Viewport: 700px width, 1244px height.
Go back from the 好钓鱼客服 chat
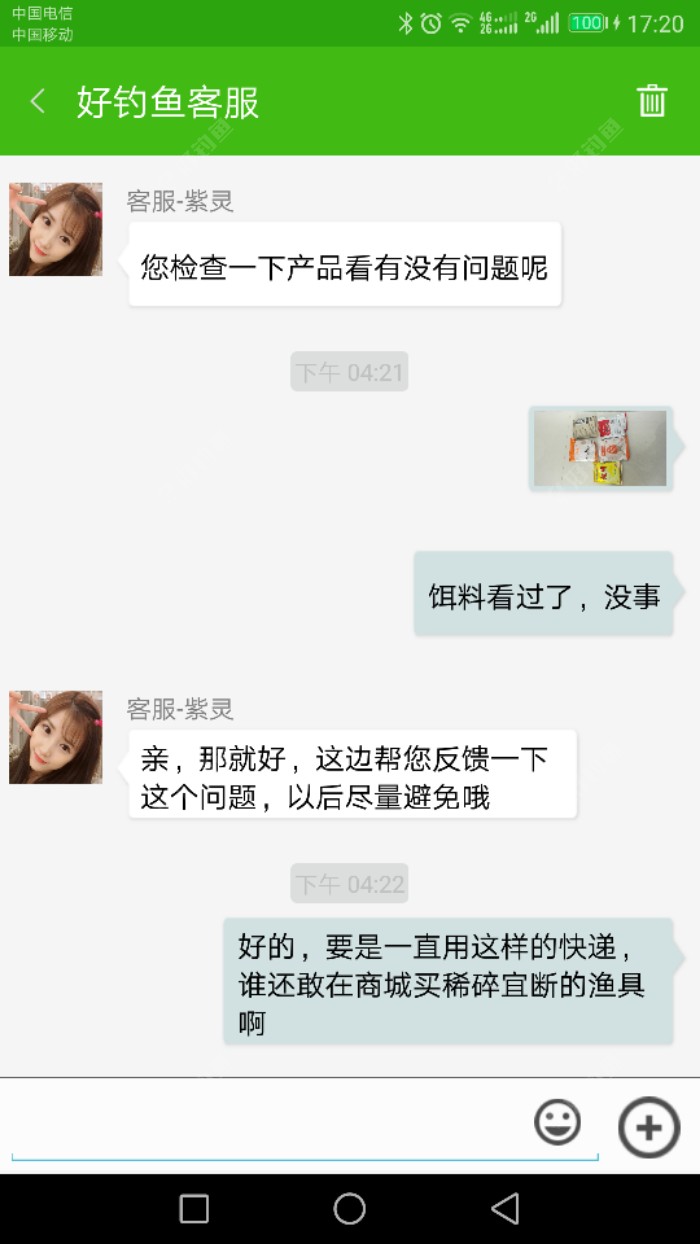click(38, 101)
